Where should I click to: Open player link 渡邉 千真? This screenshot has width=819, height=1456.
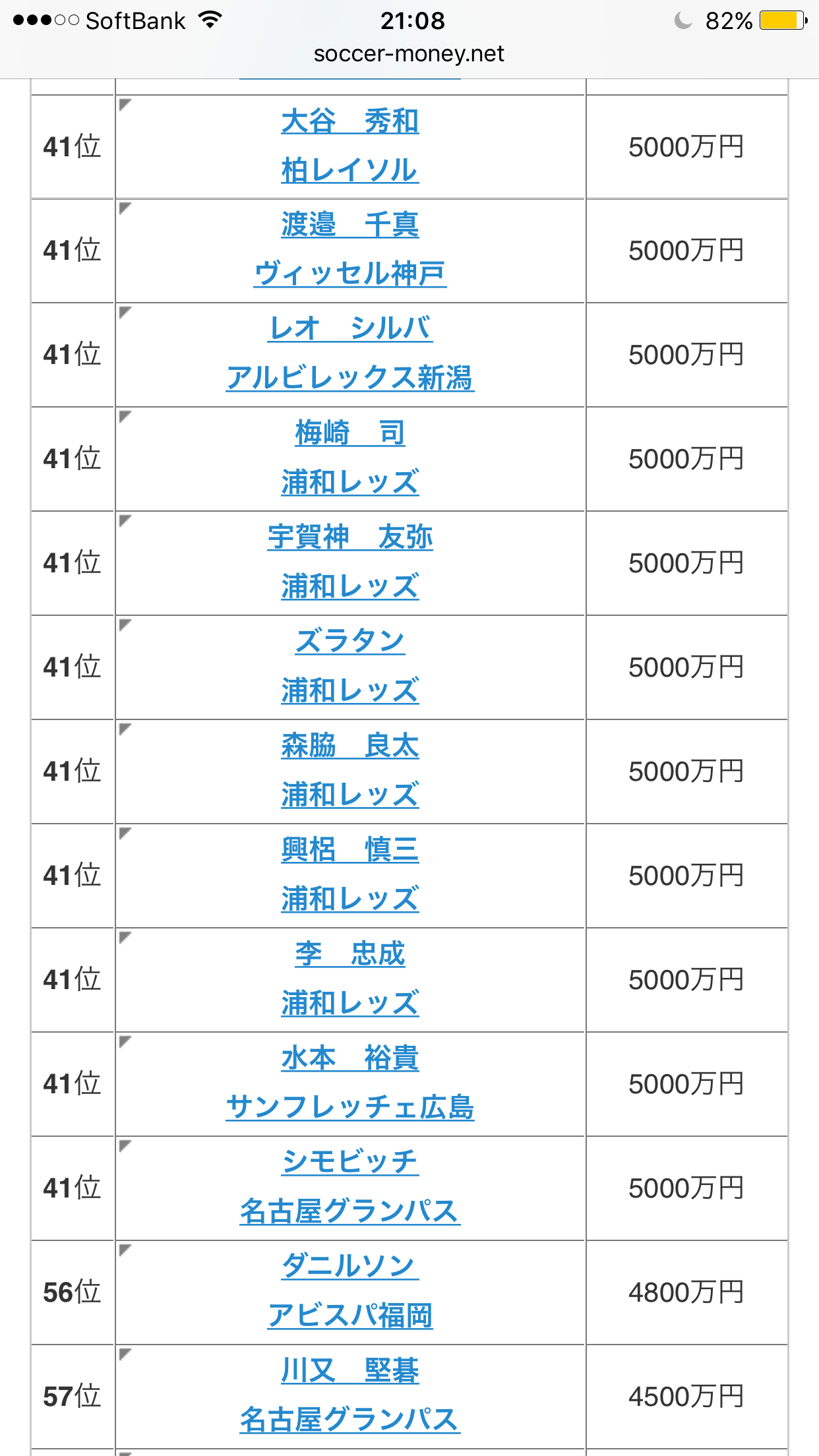pos(350,224)
